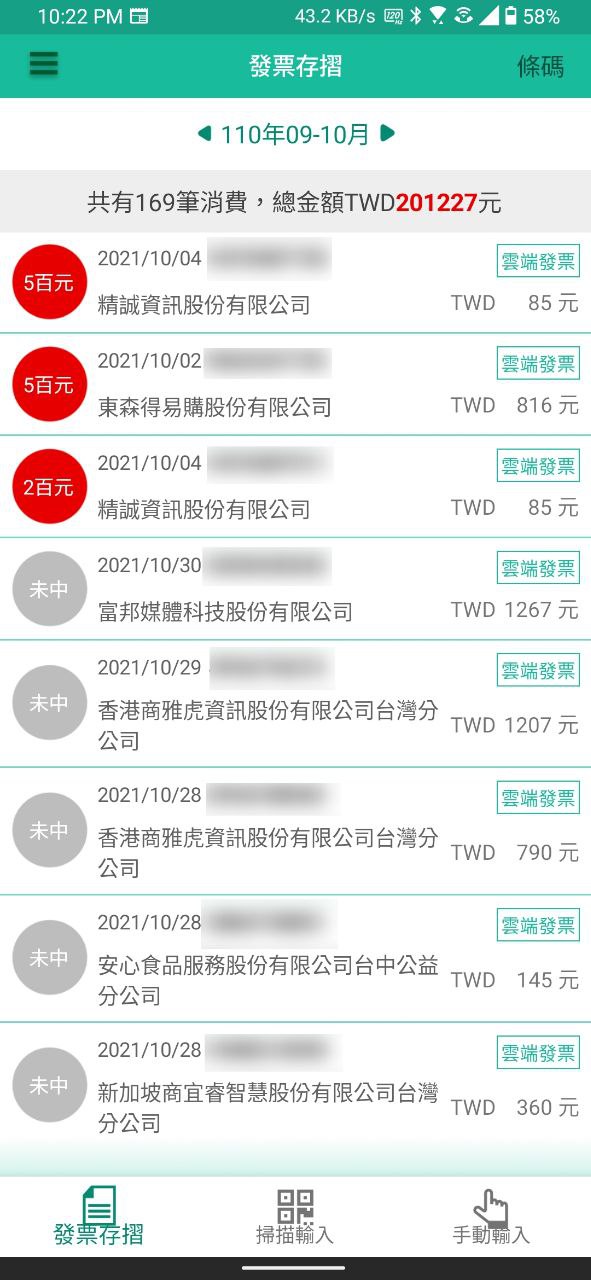View the 香港商雅虎資訊 790 元 invoice
This screenshot has height=1280, width=591.
[295, 831]
